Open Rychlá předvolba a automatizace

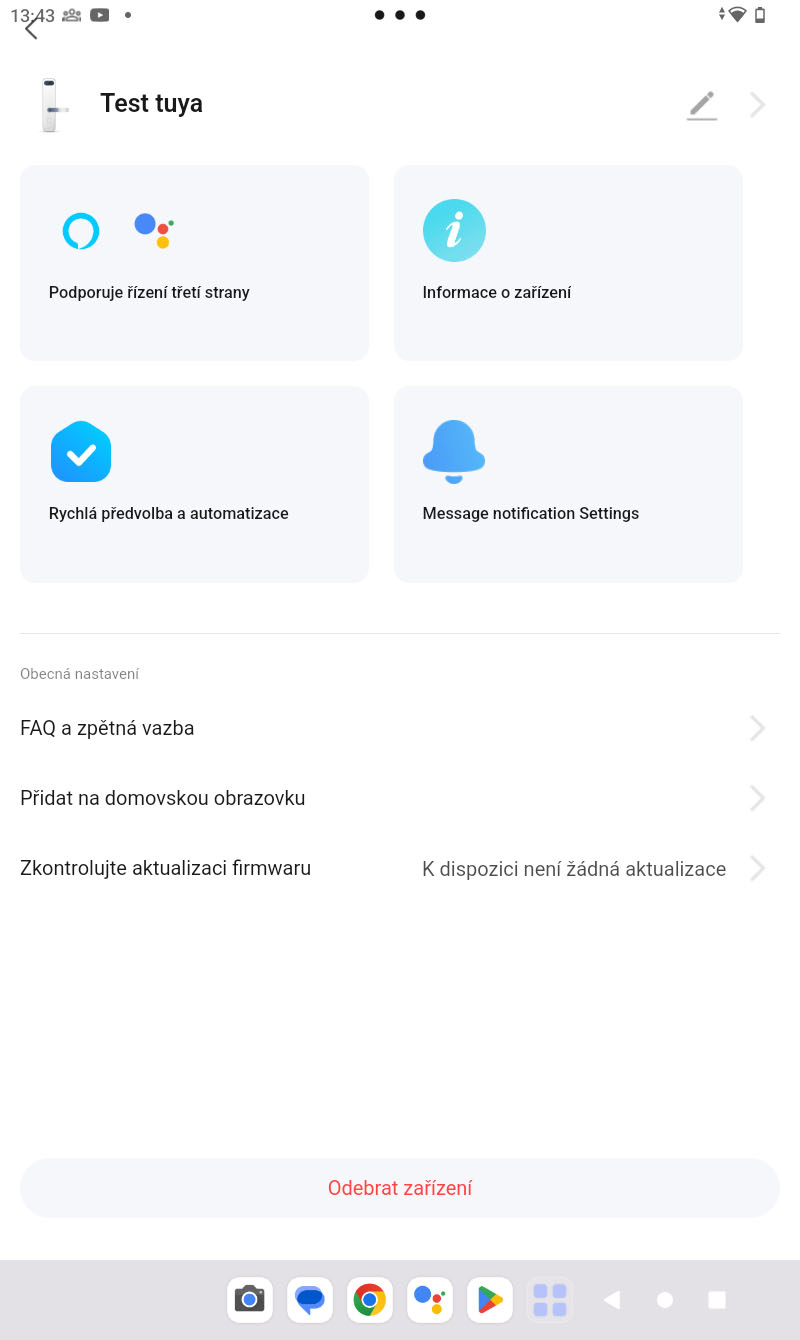pyautogui.click(x=194, y=484)
